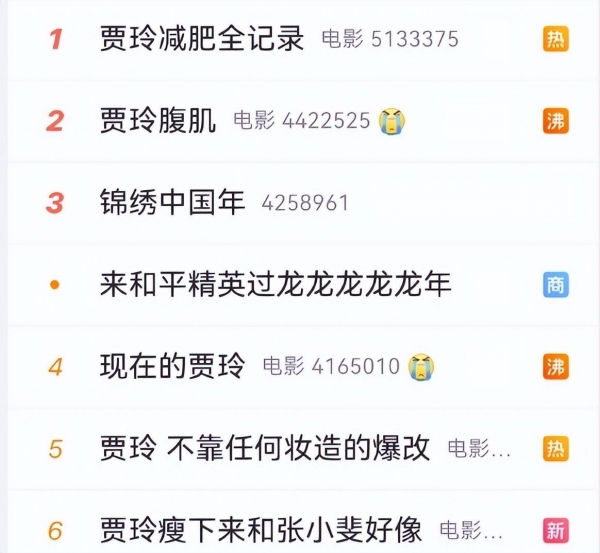Open trending topic 贾玲腹肌

(x=158, y=121)
